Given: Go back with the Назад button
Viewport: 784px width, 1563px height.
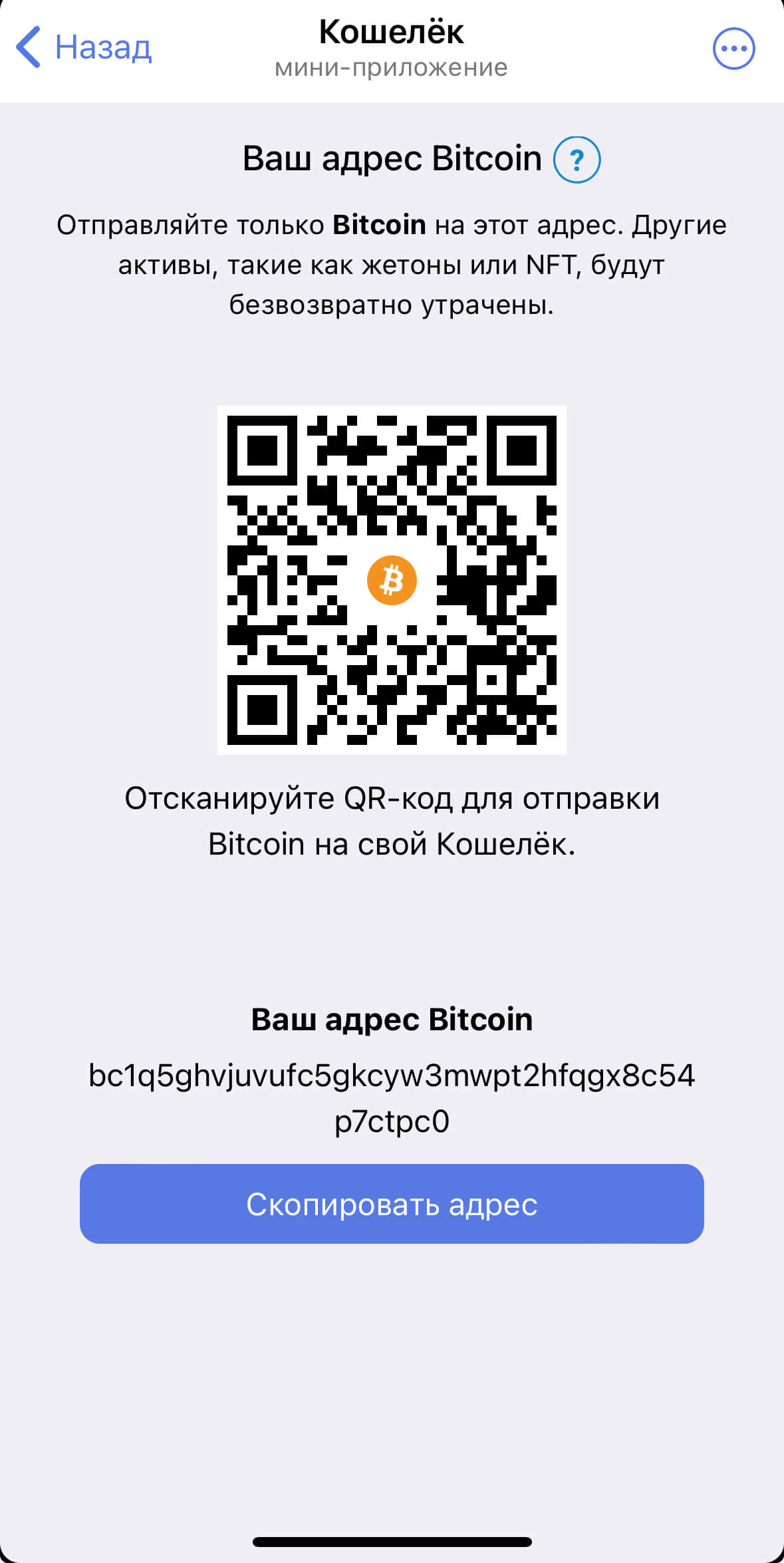Looking at the screenshot, I should point(84,47).
